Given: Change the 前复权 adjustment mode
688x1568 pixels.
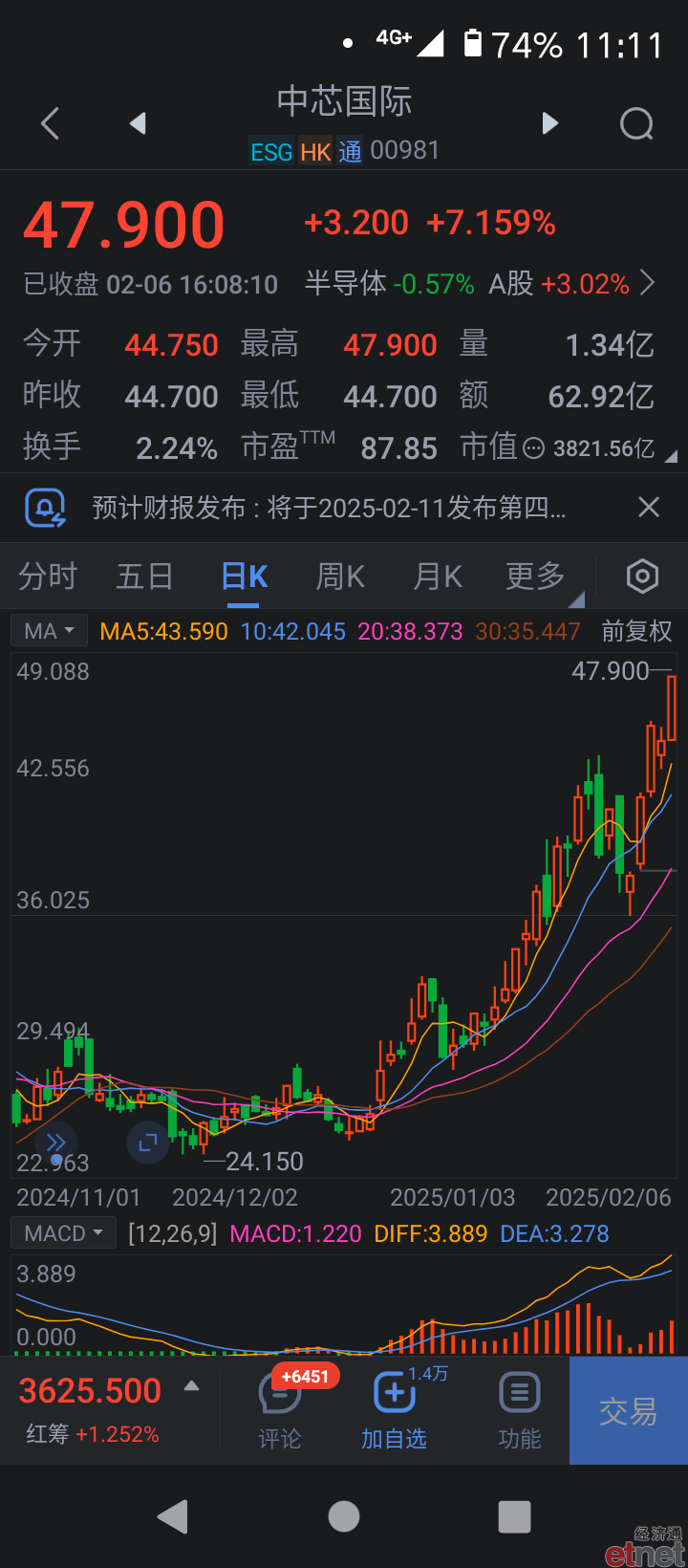Looking at the screenshot, I should point(637,631).
